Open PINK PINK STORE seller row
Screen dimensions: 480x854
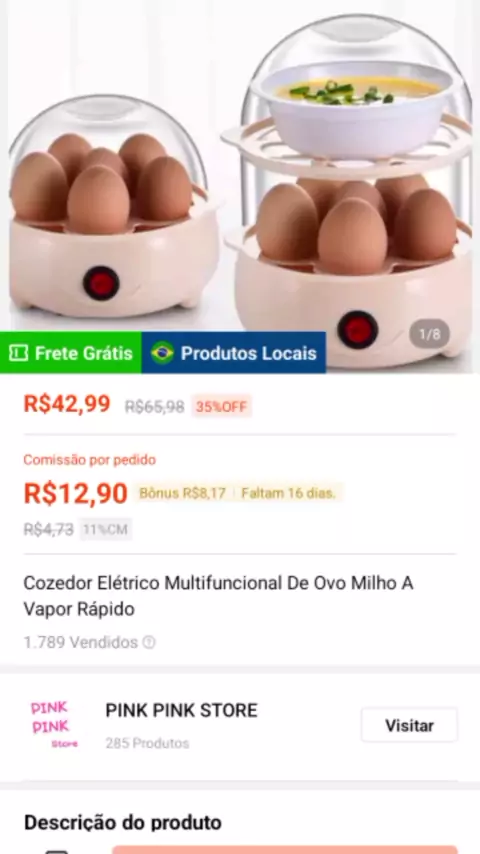[x=240, y=726]
